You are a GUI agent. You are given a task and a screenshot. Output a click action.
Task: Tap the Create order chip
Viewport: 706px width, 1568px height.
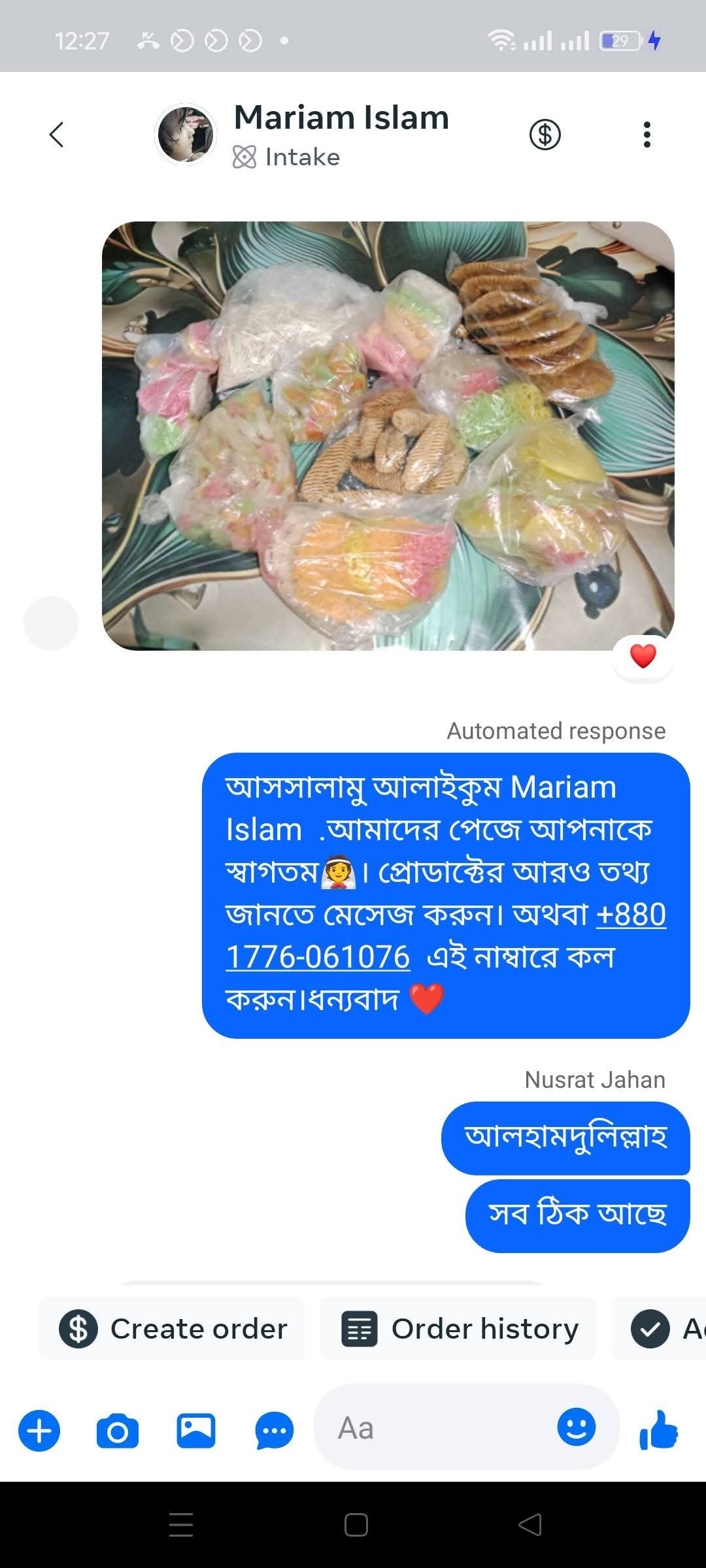point(173,1328)
